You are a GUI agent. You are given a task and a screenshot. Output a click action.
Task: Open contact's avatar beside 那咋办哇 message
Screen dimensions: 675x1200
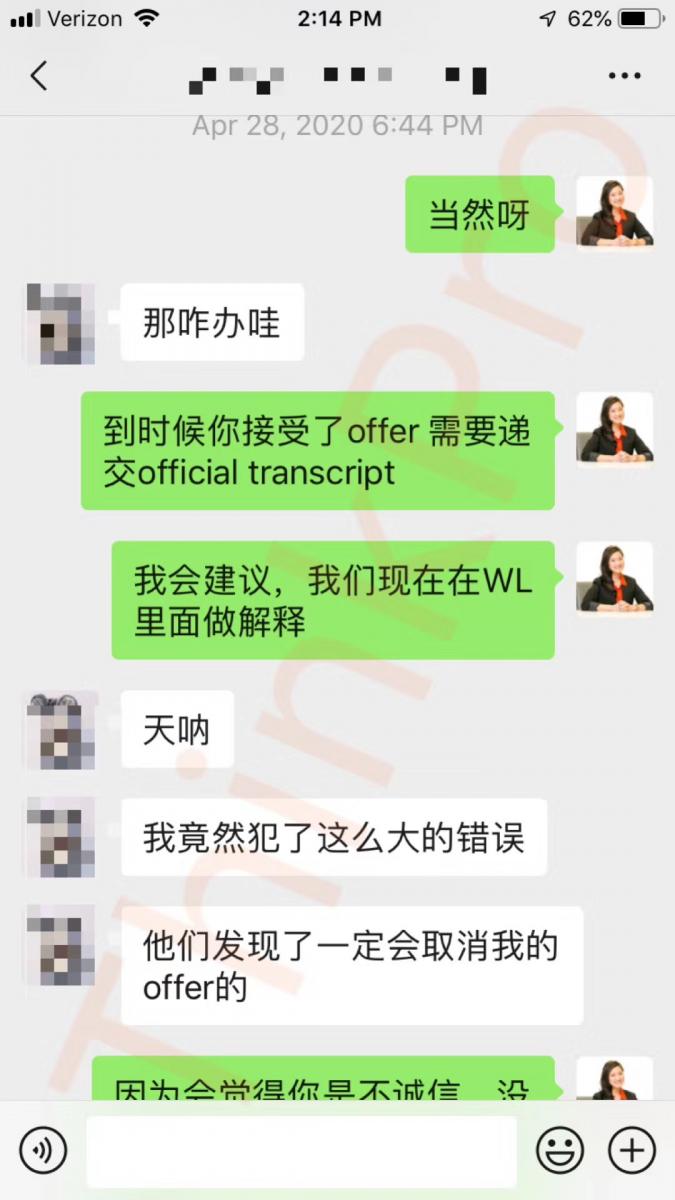coord(61,323)
